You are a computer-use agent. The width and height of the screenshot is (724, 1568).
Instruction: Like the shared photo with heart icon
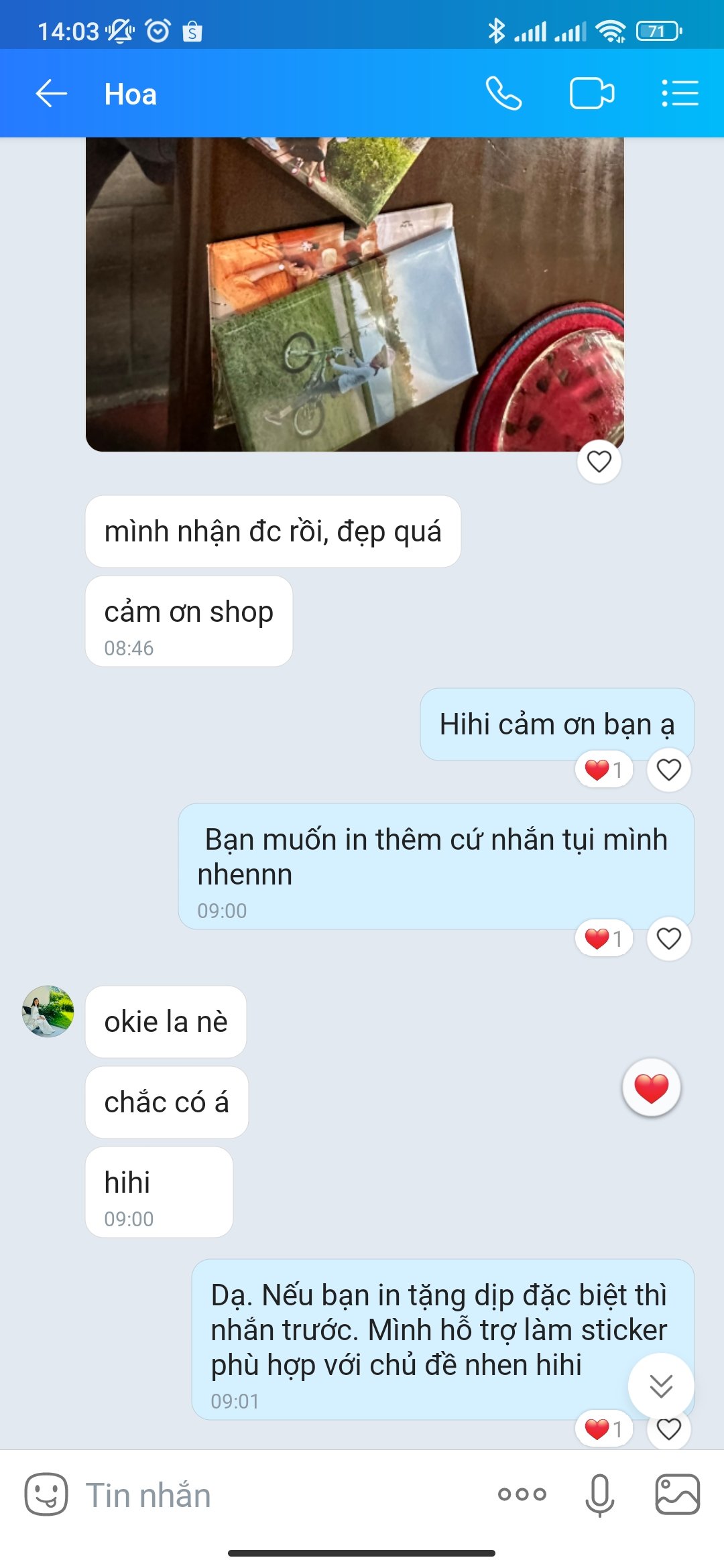pos(599,462)
